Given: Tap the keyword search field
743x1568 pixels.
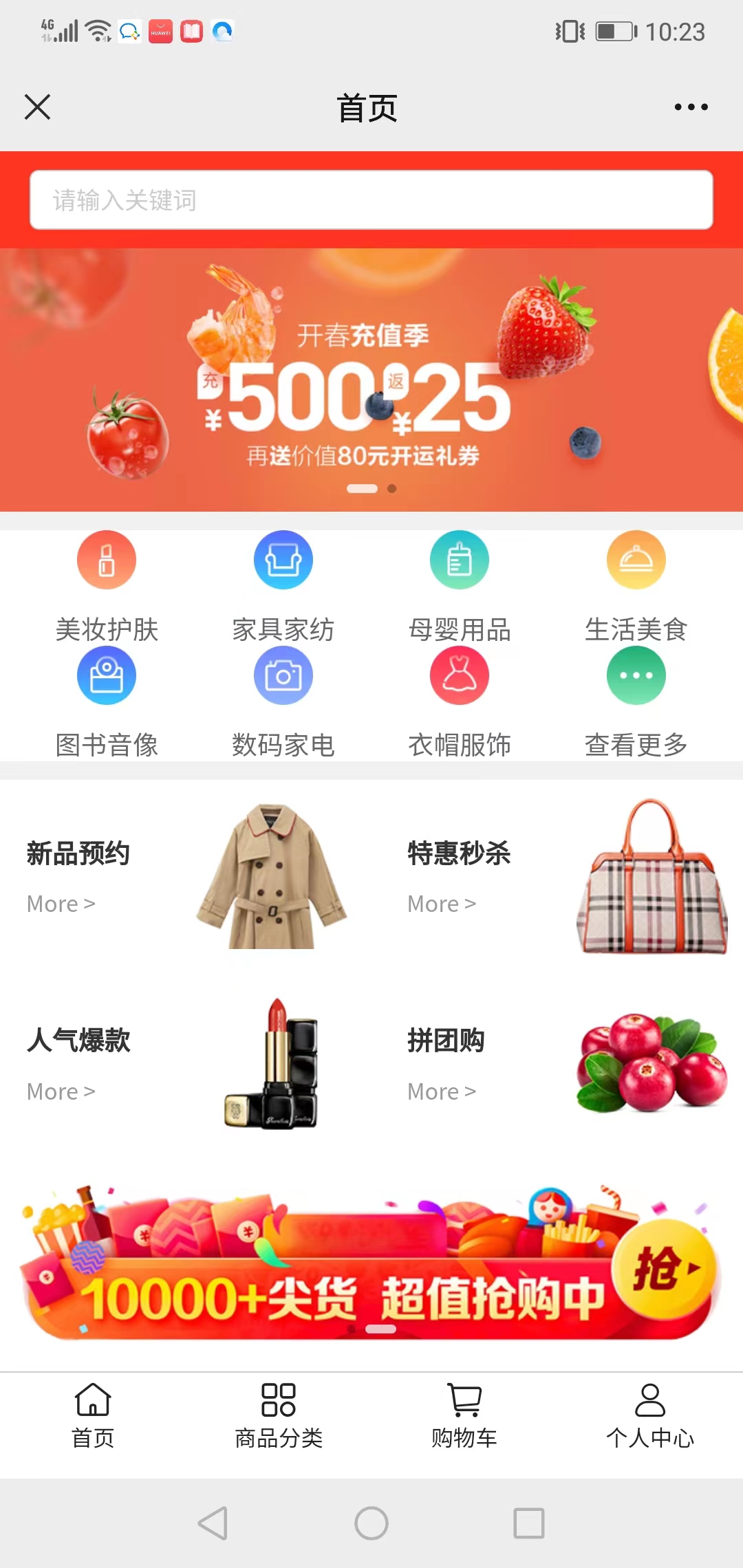Looking at the screenshot, I should pos(371,200).
